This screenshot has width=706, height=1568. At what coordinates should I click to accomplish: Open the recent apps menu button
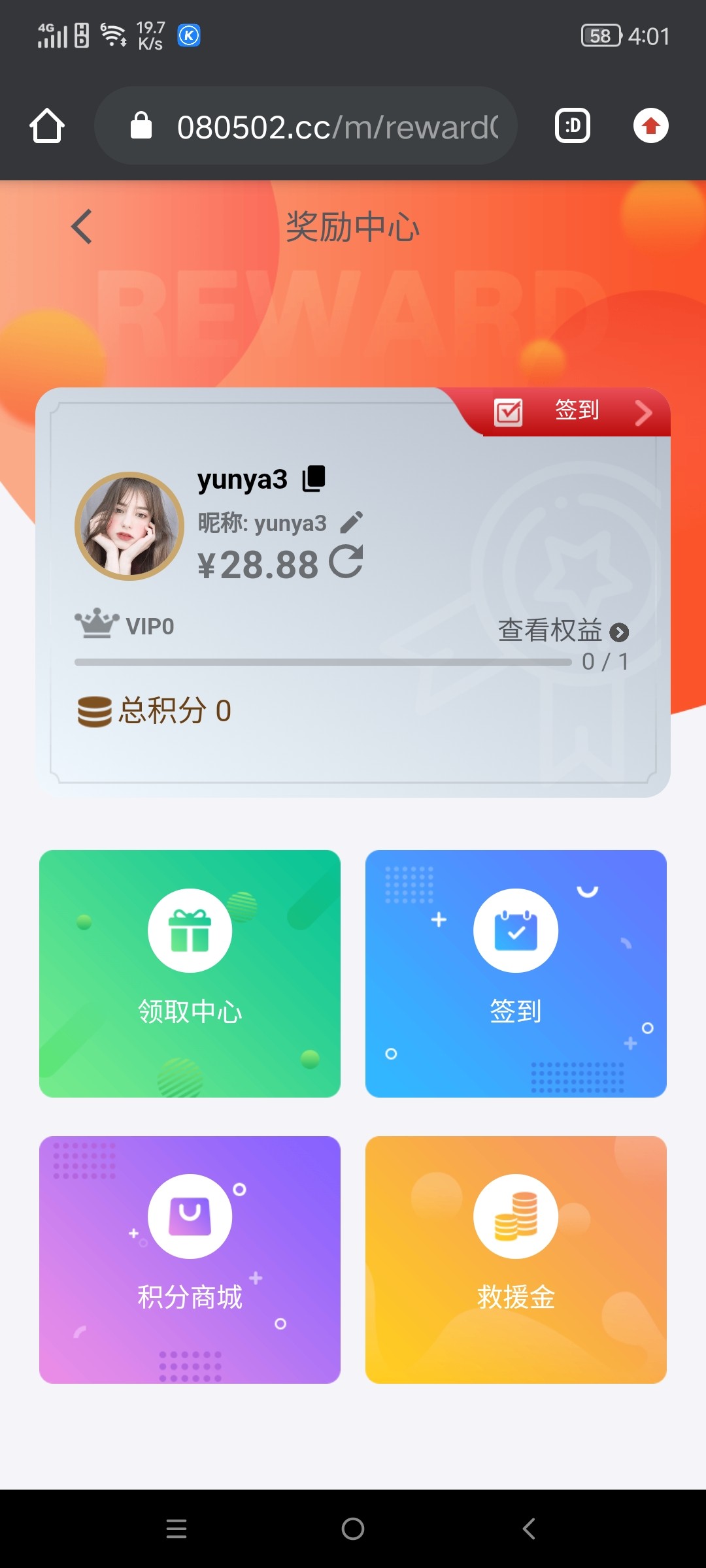point(176,1529)
